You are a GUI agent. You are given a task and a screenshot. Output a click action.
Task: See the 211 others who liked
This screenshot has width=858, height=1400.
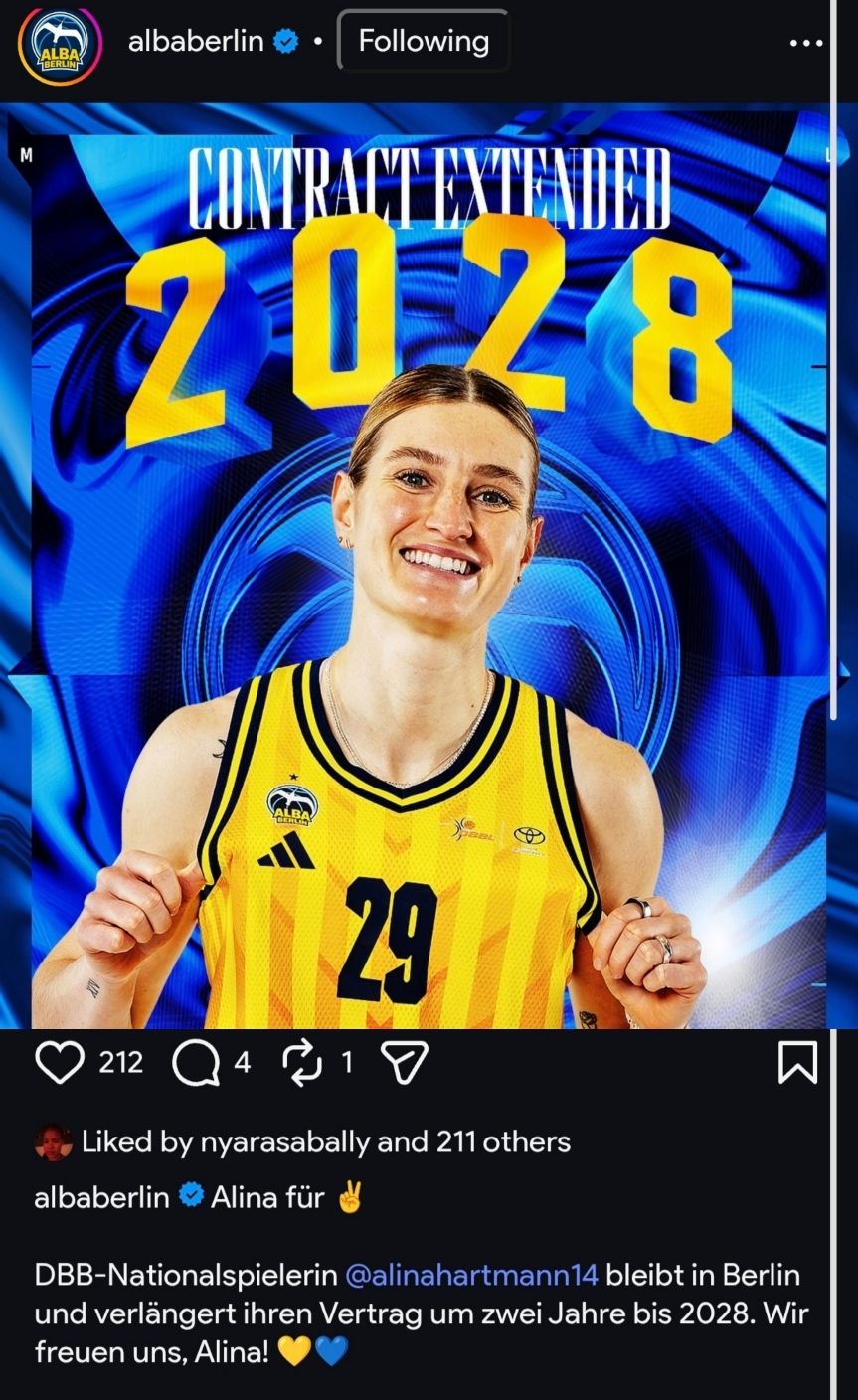504,1141
